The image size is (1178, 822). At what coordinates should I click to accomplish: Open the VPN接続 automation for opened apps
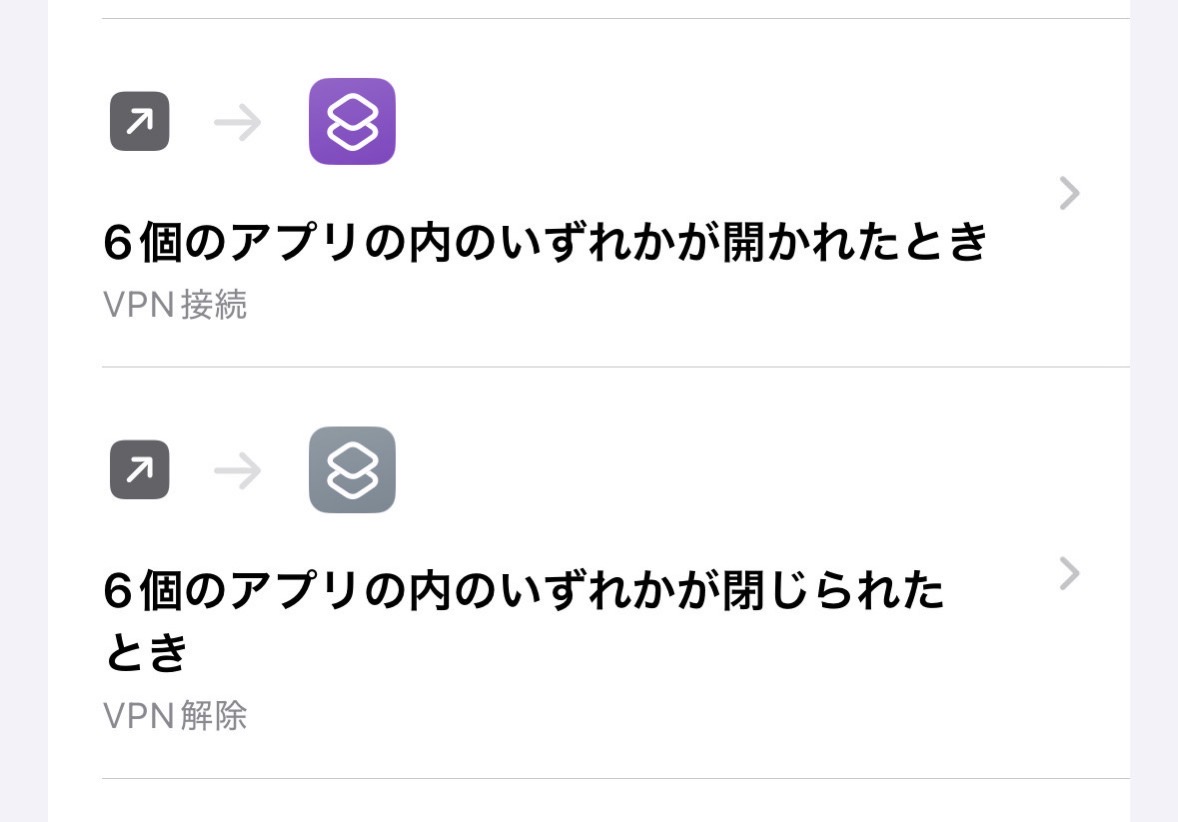tap(545, 243)
